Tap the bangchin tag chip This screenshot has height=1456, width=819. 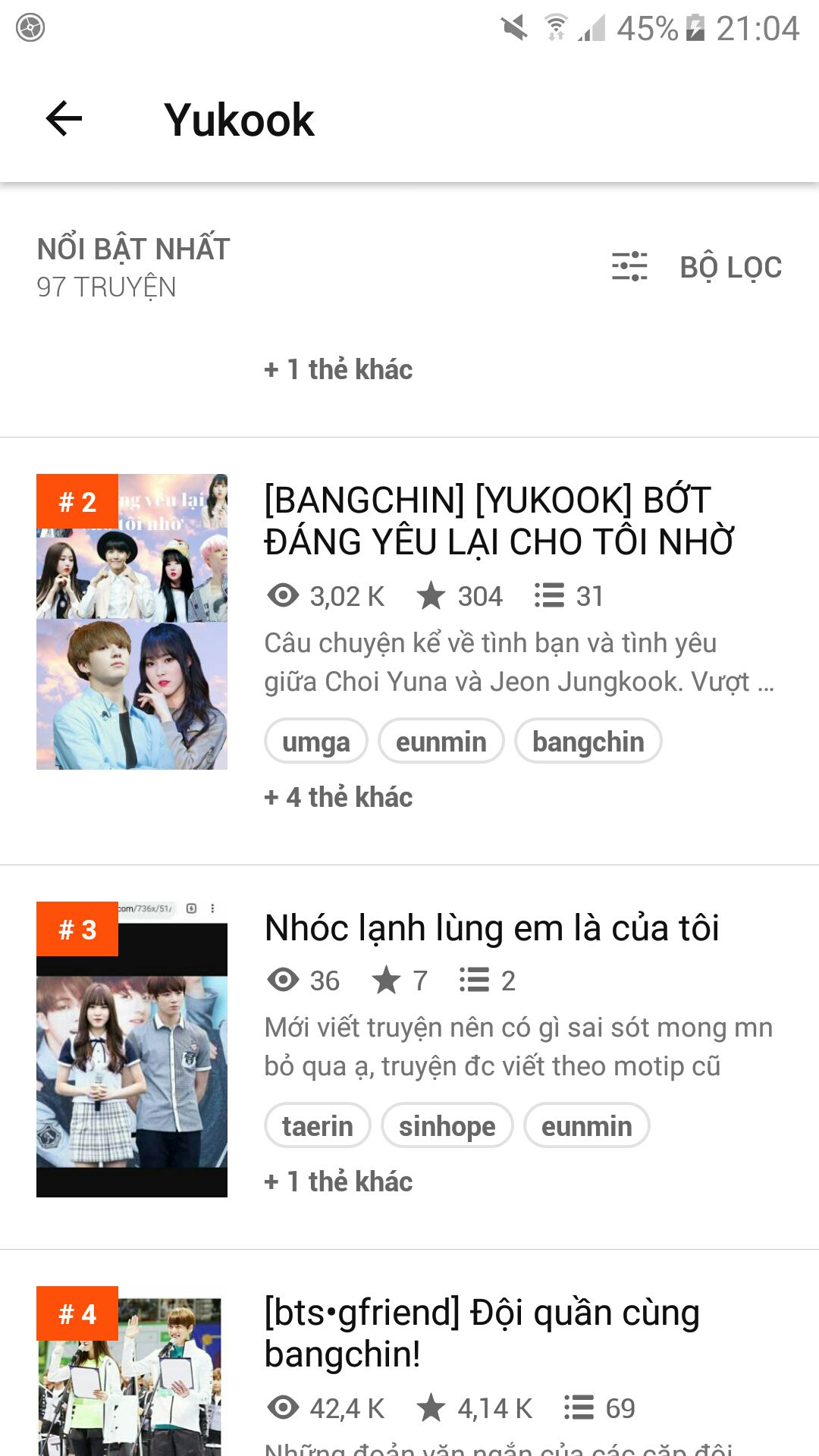(588, 742)
